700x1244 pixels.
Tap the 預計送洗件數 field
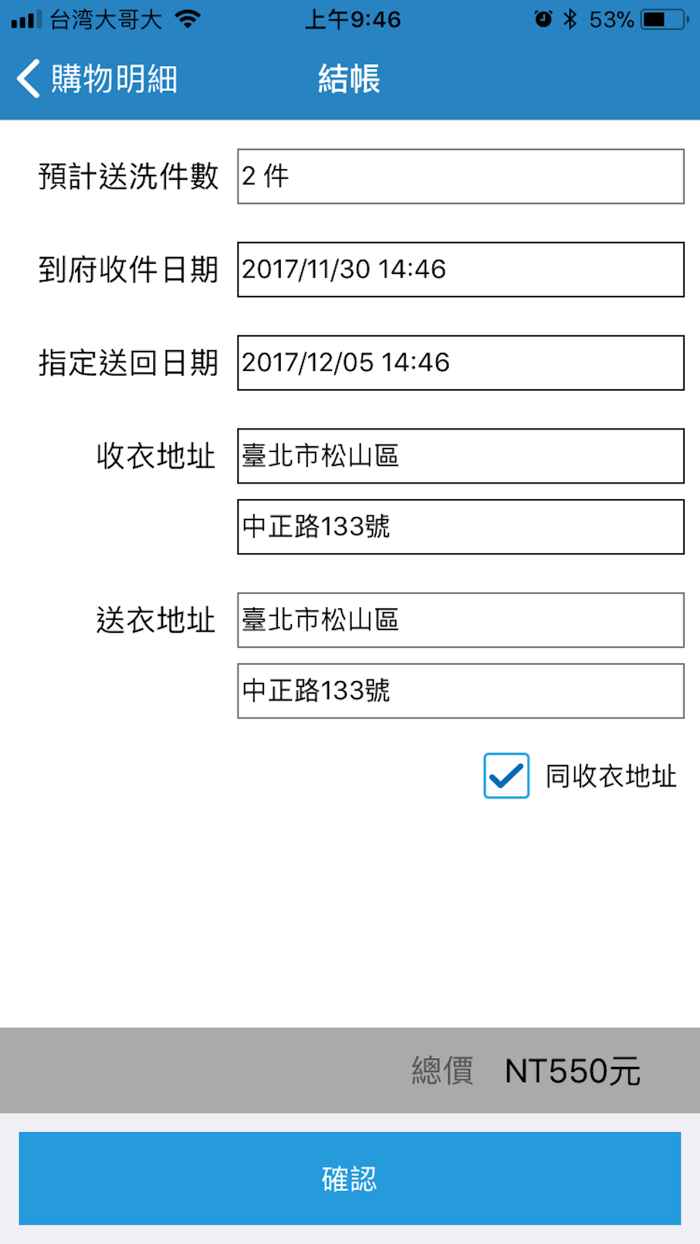pyautogui.click(x=461, y=176)
